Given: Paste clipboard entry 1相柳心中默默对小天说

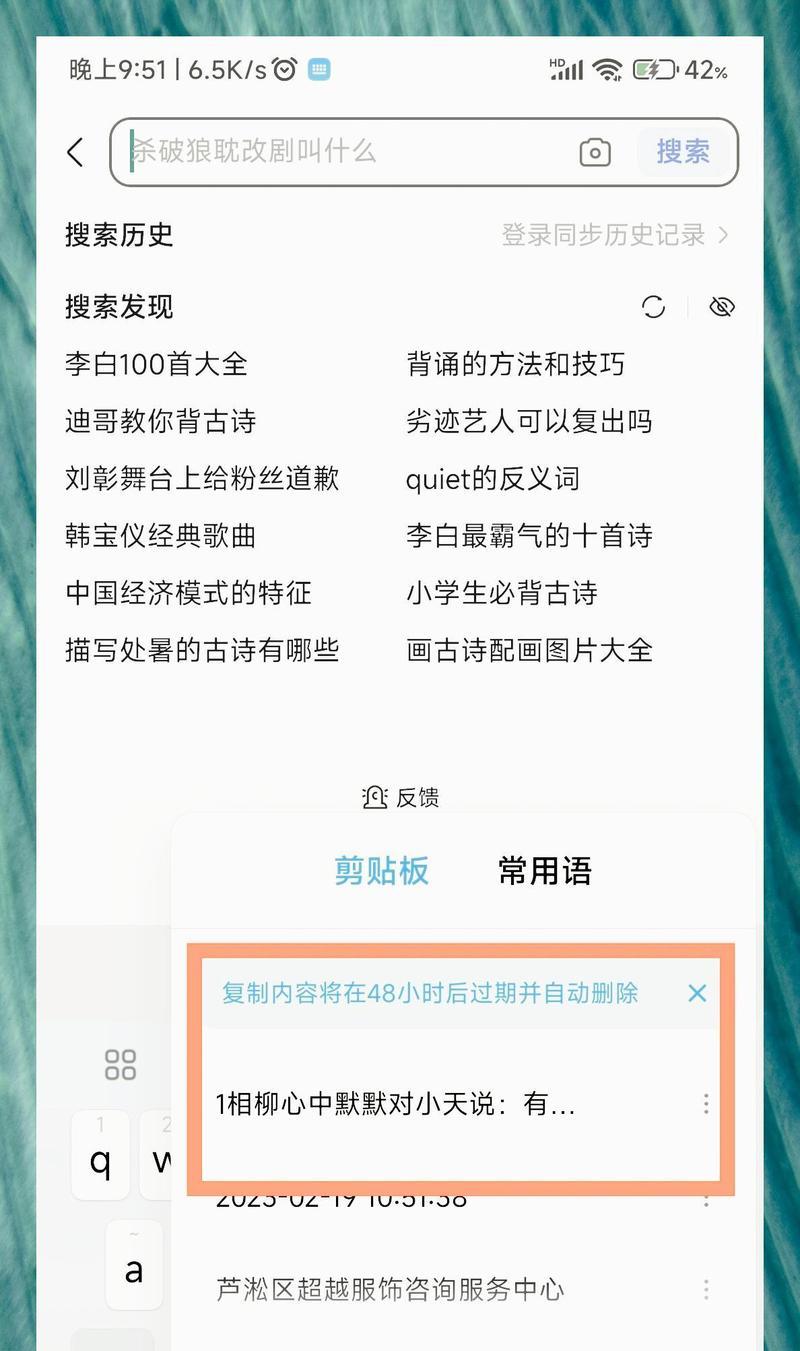Looking at the screenshot, I should [396, 1104].
